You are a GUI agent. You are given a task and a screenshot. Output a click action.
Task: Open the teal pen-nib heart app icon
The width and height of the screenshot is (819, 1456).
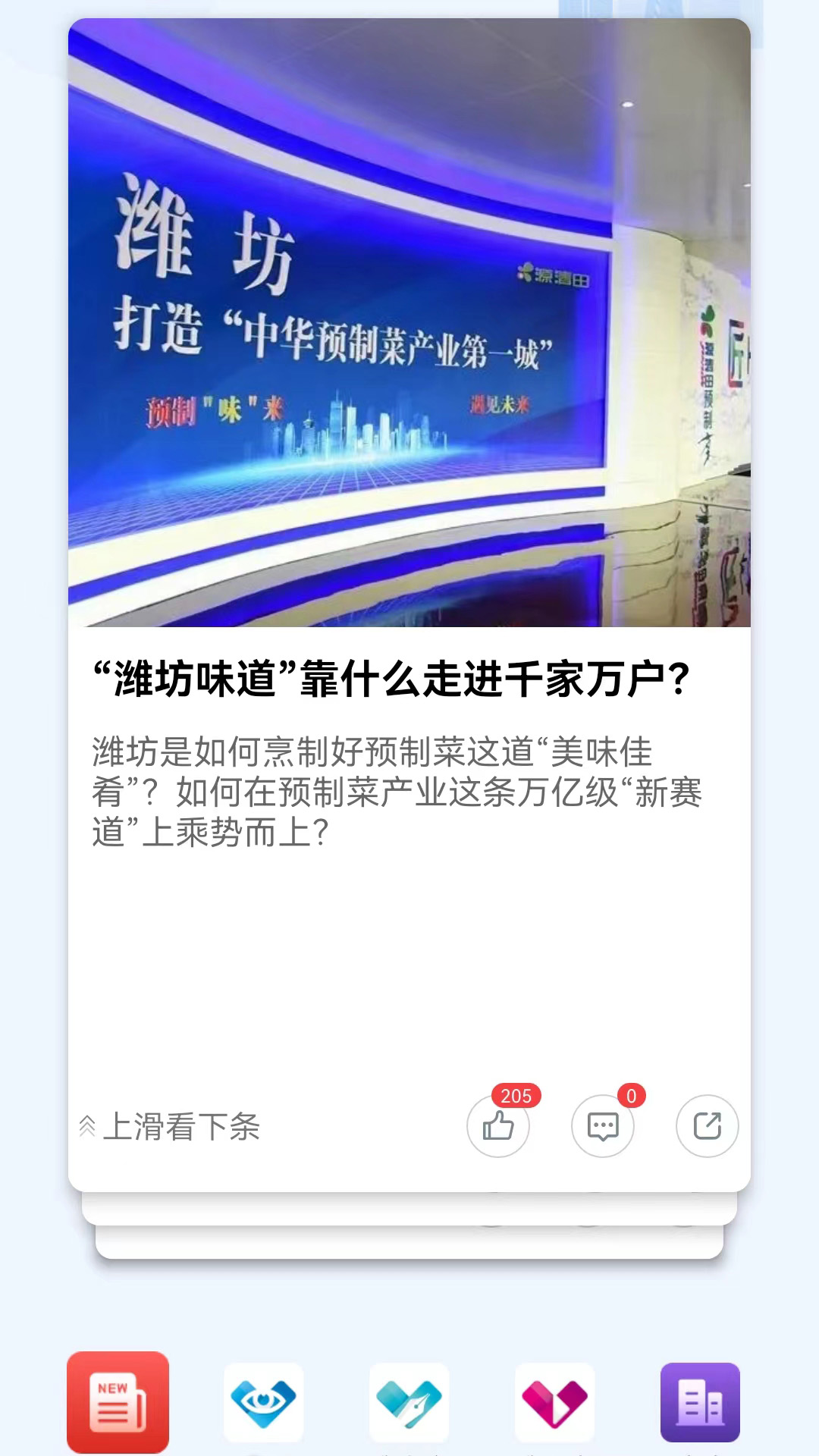coord(409,1399)
